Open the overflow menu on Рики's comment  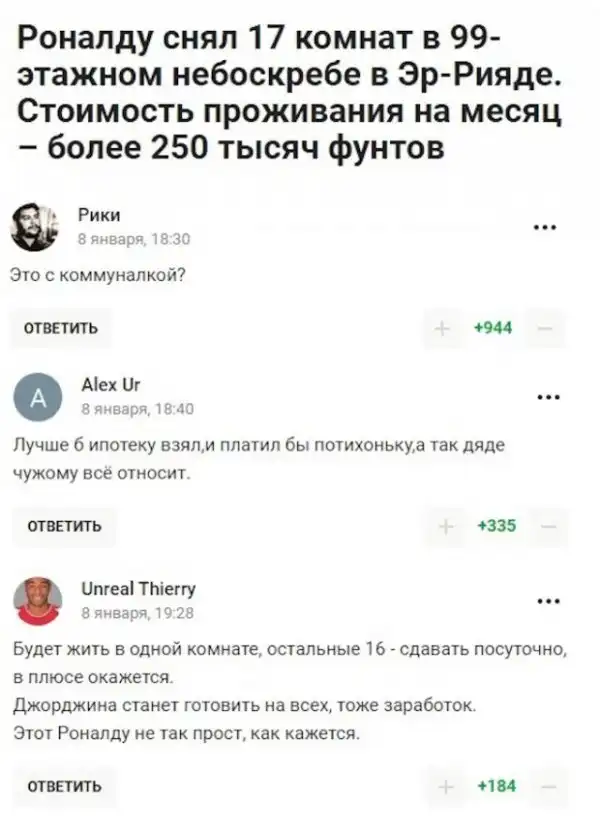[x=545, y=227]
